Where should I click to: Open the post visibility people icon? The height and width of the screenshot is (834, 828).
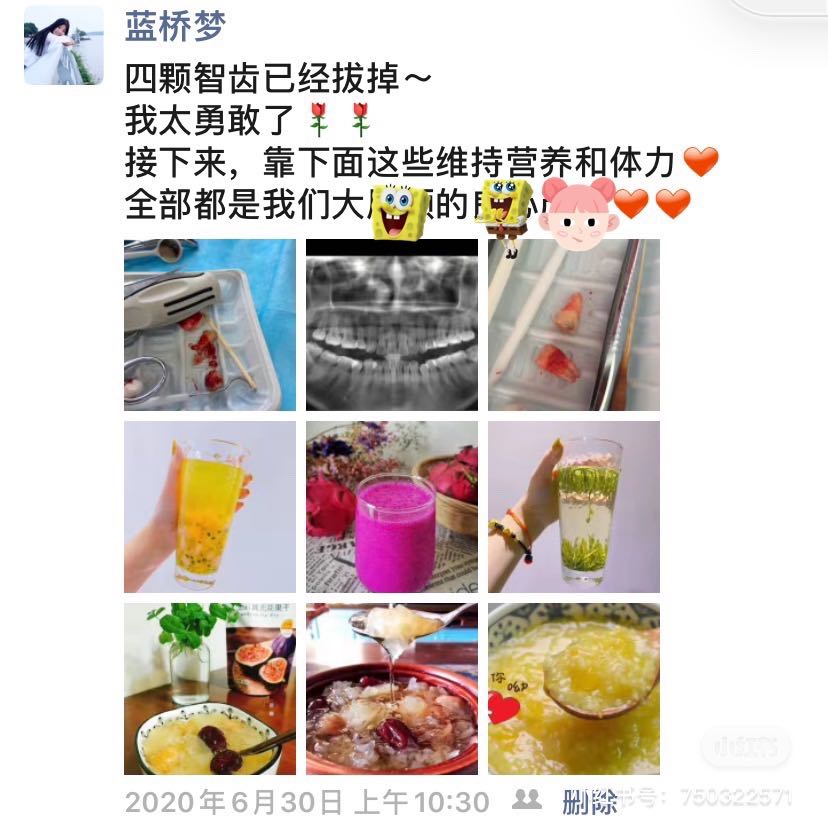click(x=527, y=800)
